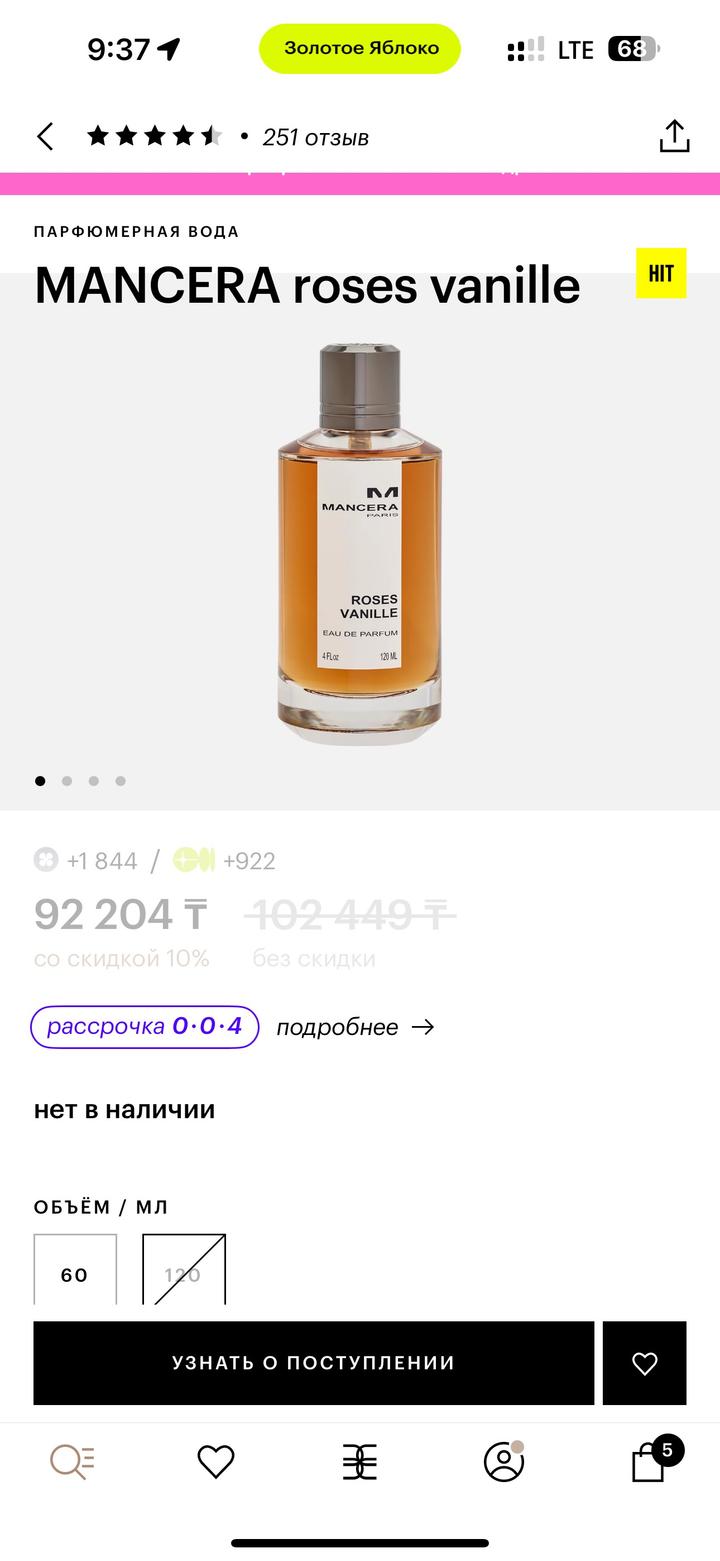Open the 251 отзыв reviews
The height and width of the screenshot is (1561, 720).
coord(315,137)
